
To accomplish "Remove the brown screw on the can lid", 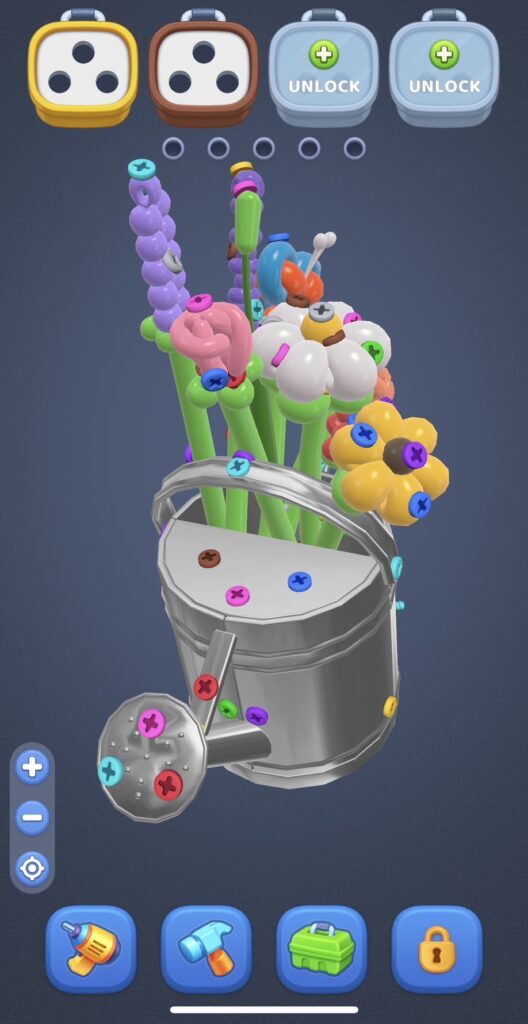I will point(209,558).
